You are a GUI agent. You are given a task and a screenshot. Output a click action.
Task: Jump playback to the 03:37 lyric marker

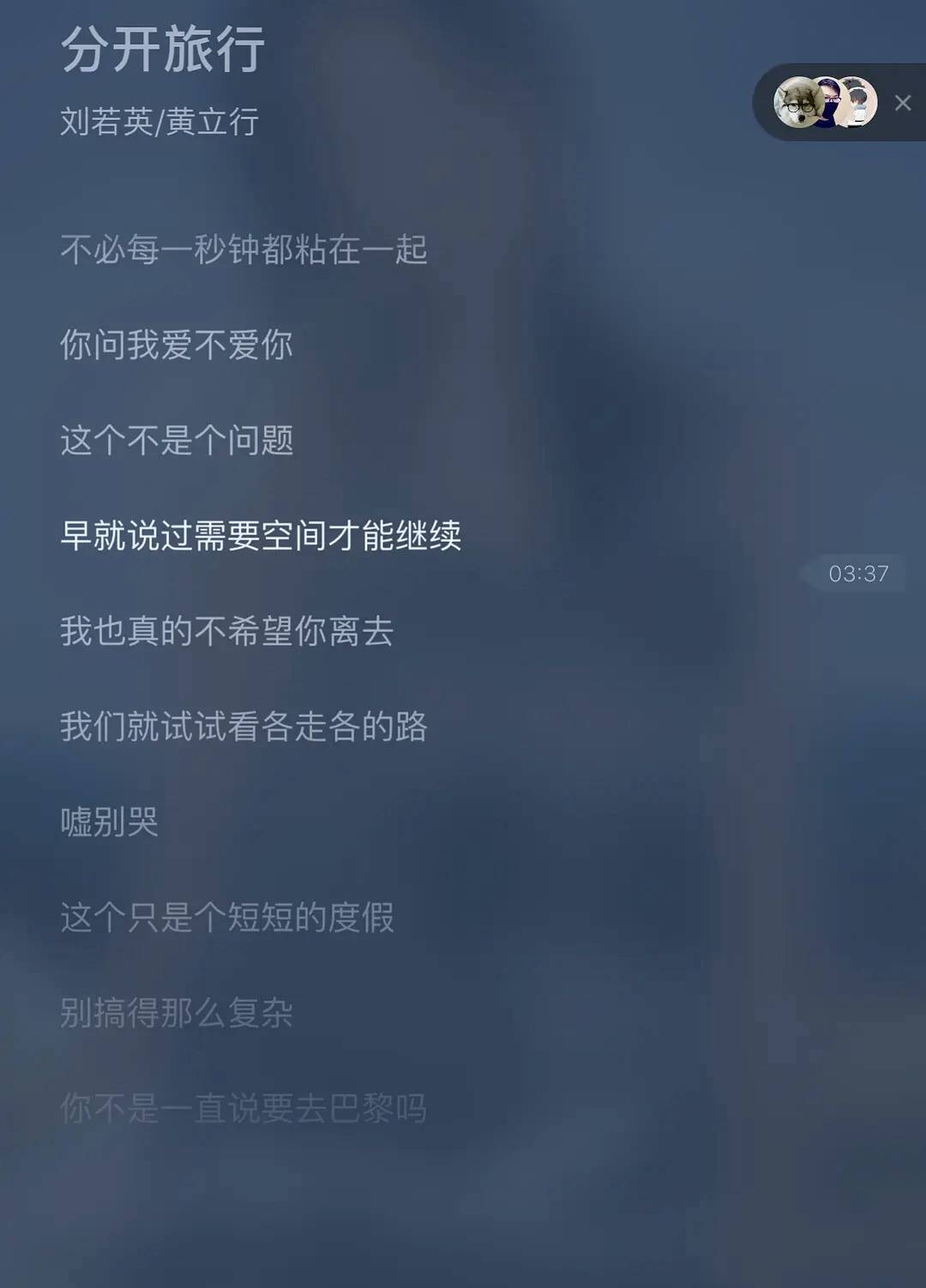click(x=857, y=574)
